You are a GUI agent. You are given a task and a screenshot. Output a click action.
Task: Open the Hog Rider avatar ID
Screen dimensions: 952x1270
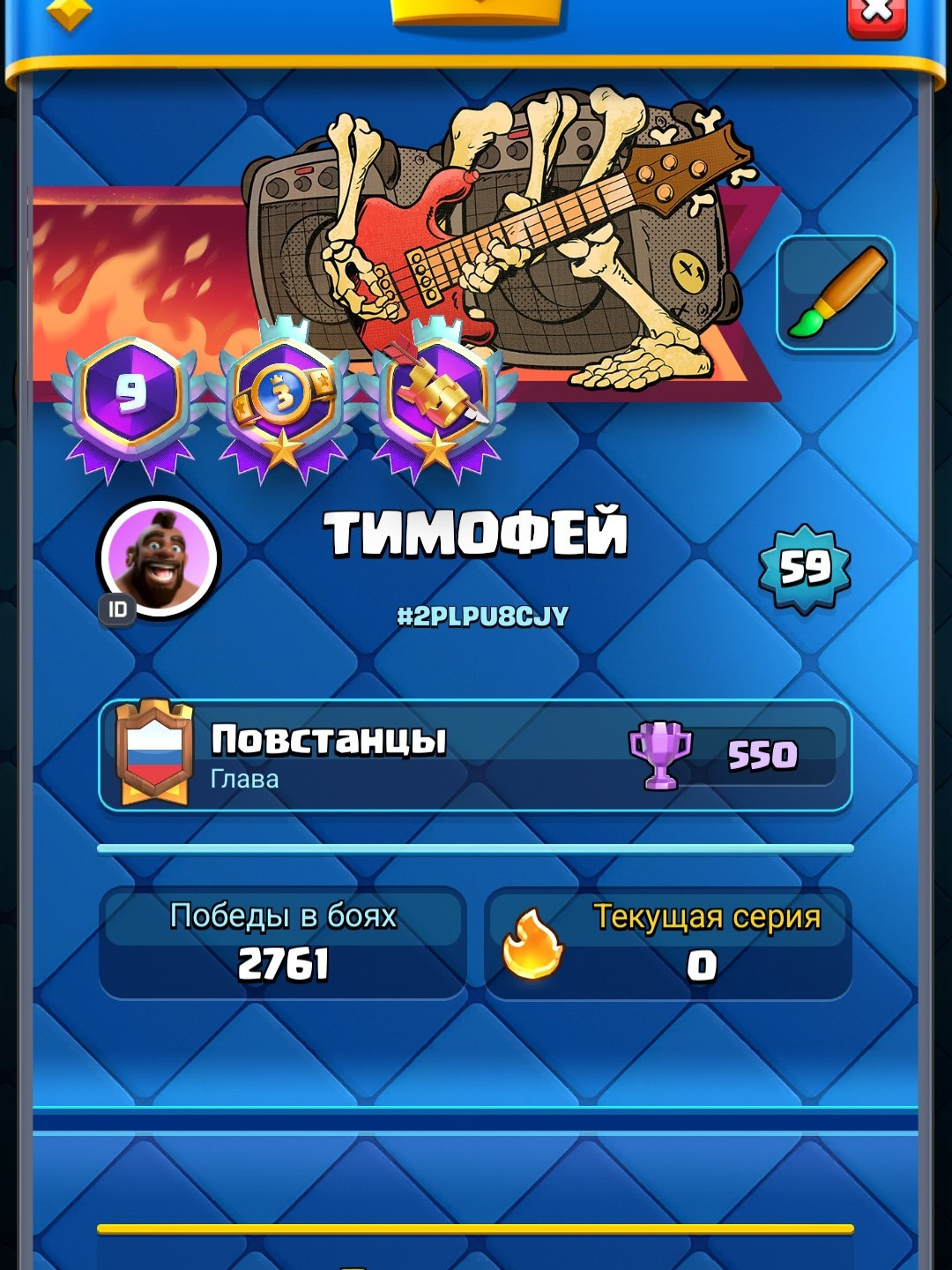[x=159, y=559]
